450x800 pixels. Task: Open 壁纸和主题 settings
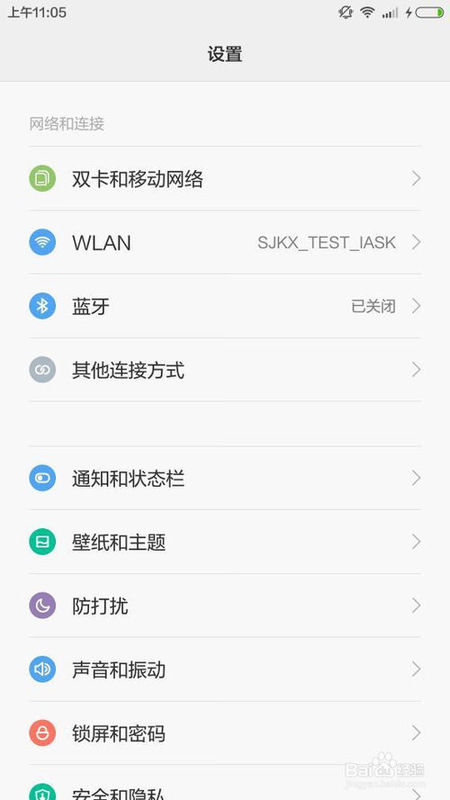[x=225, y=542]
